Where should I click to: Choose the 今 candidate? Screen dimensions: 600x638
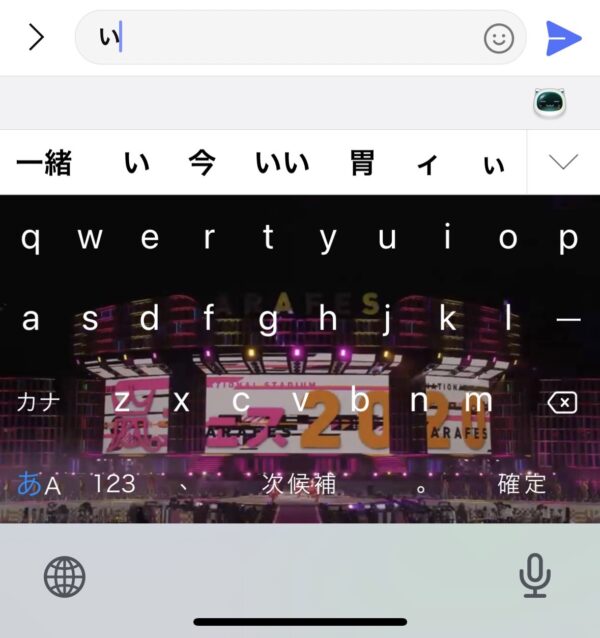(202, 163)
